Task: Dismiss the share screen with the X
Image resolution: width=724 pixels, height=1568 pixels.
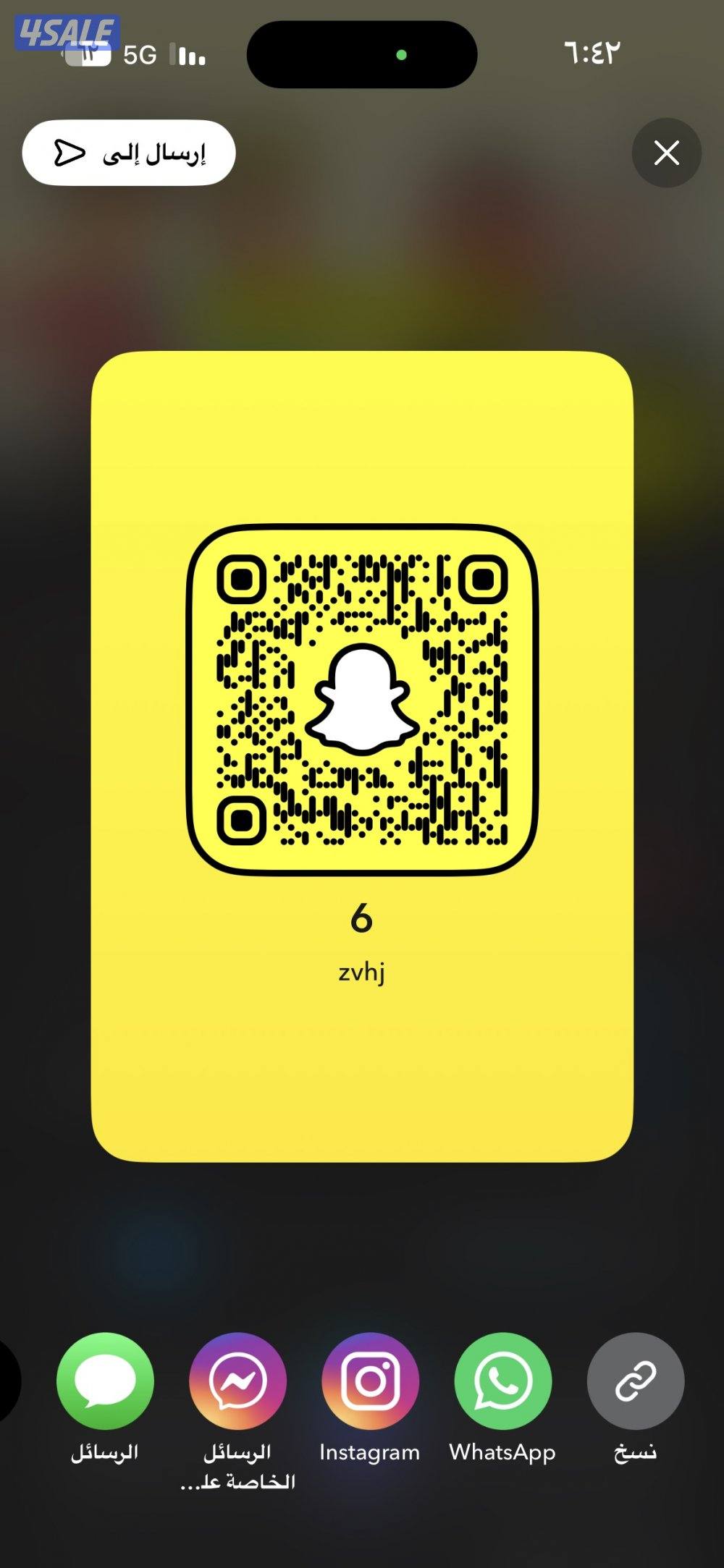Action: 666,153
